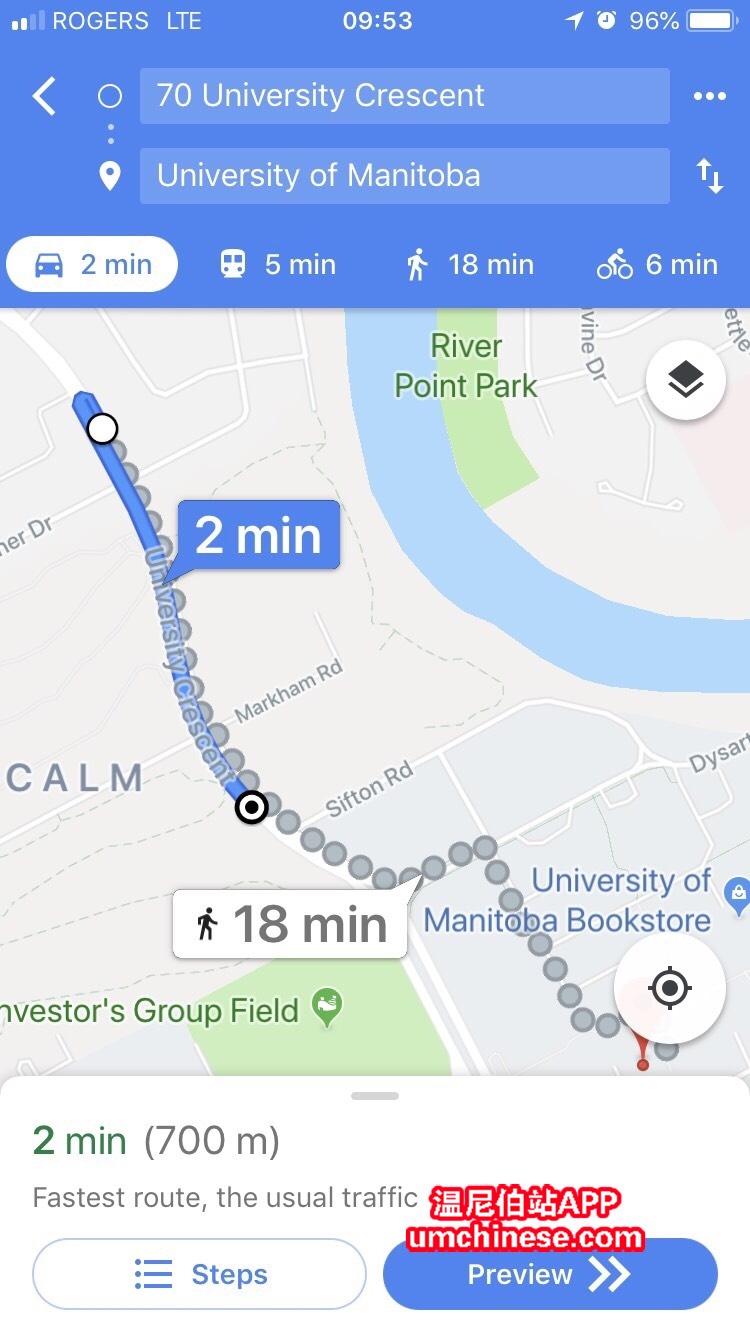
Task: Swap start and destination
Action: pyautogui.click(x=709, y=176)
